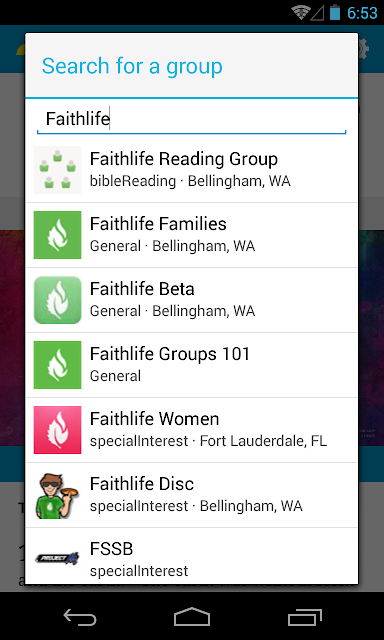Open the recent apps overview
The width and height of the screenshot is (384, 640).
[304, 617]
